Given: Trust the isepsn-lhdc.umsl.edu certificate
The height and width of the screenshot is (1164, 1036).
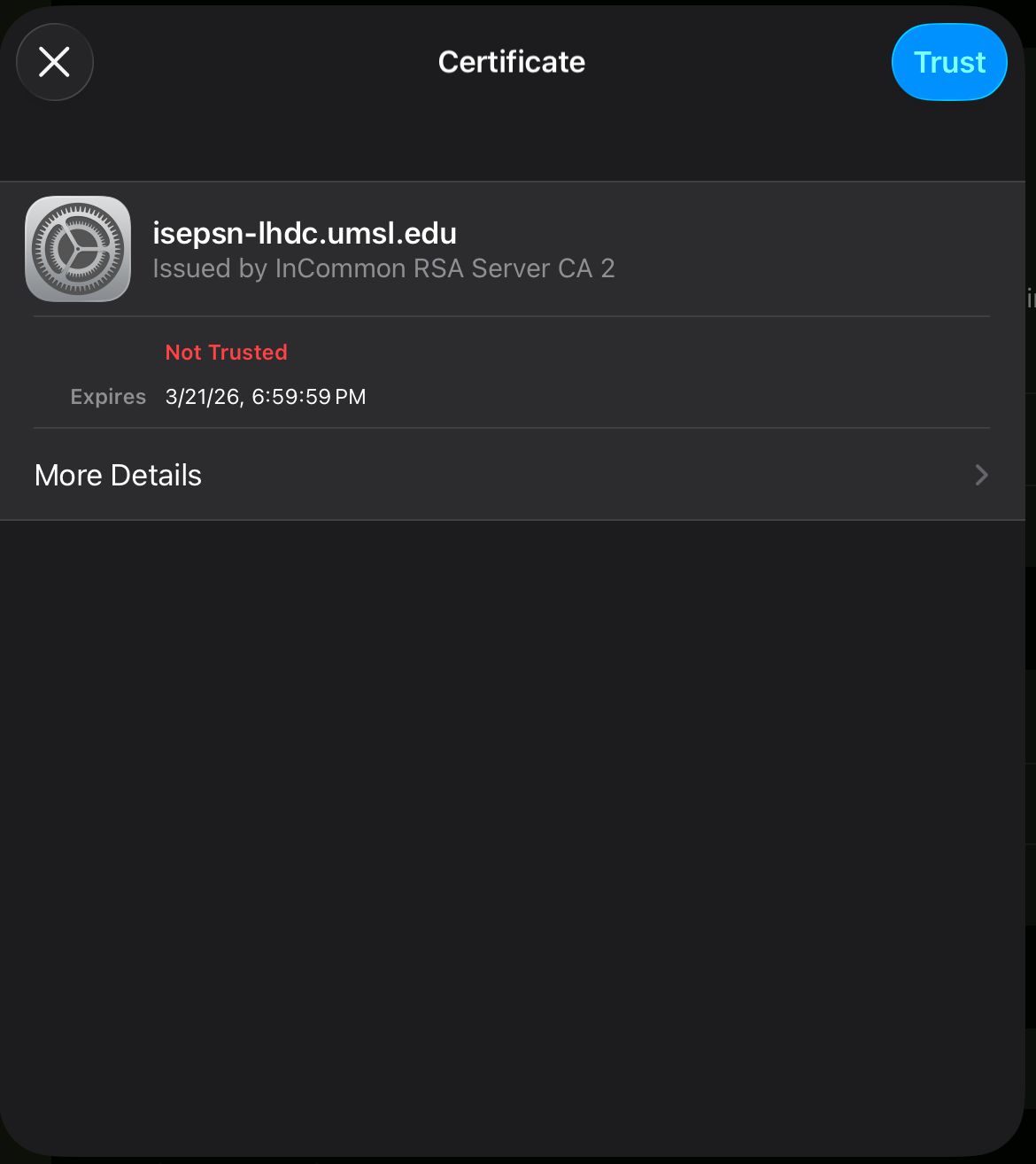Looking at the screenshot, I should point(948,62).
